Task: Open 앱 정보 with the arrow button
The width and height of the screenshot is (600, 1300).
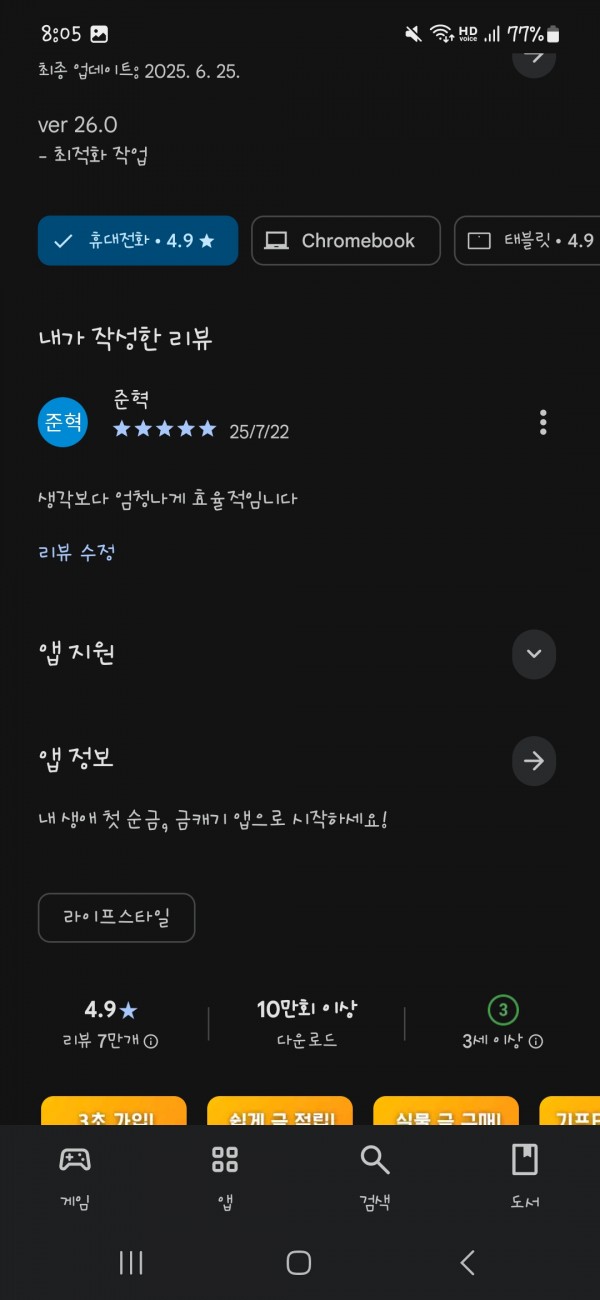Action: pos(534,761)
